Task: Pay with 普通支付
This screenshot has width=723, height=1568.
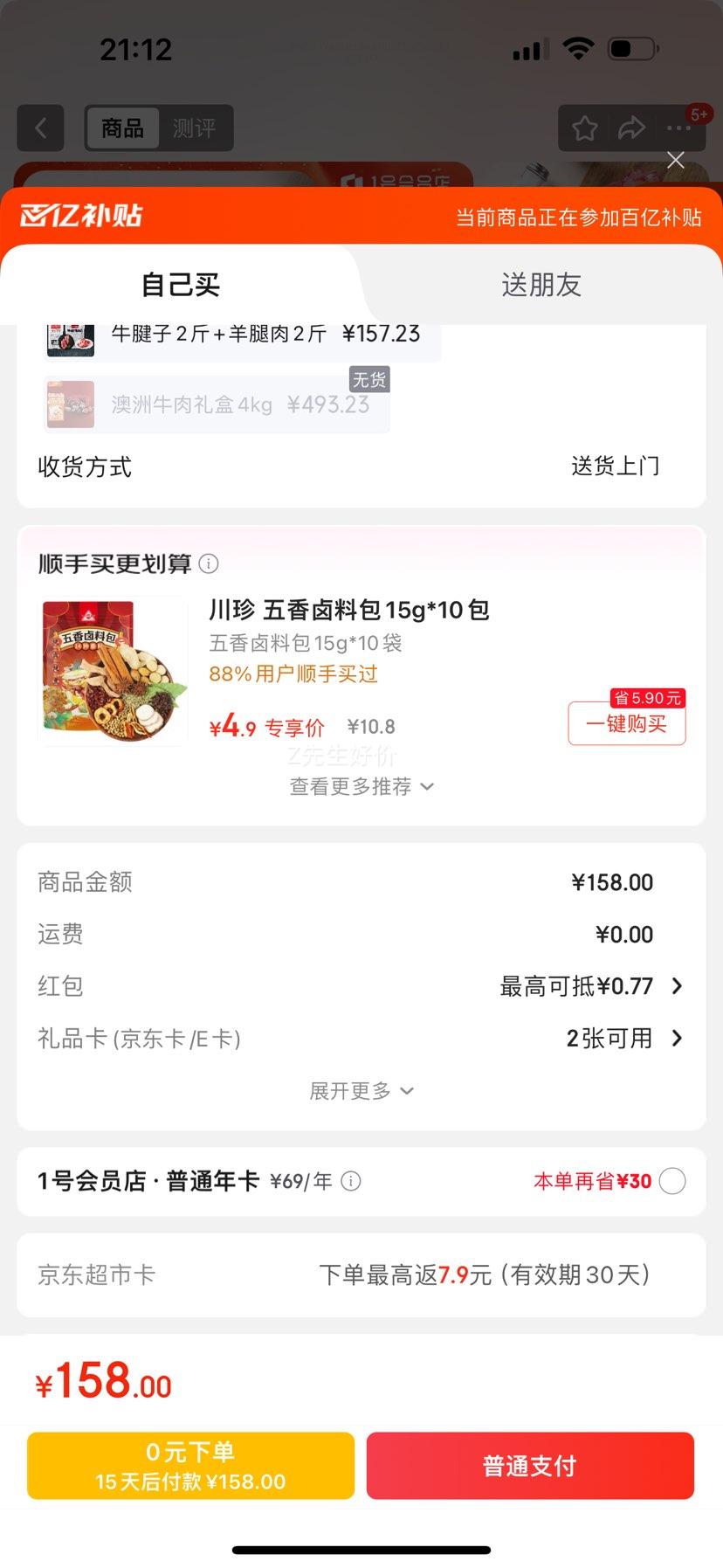Action: tap(530, 1466)
